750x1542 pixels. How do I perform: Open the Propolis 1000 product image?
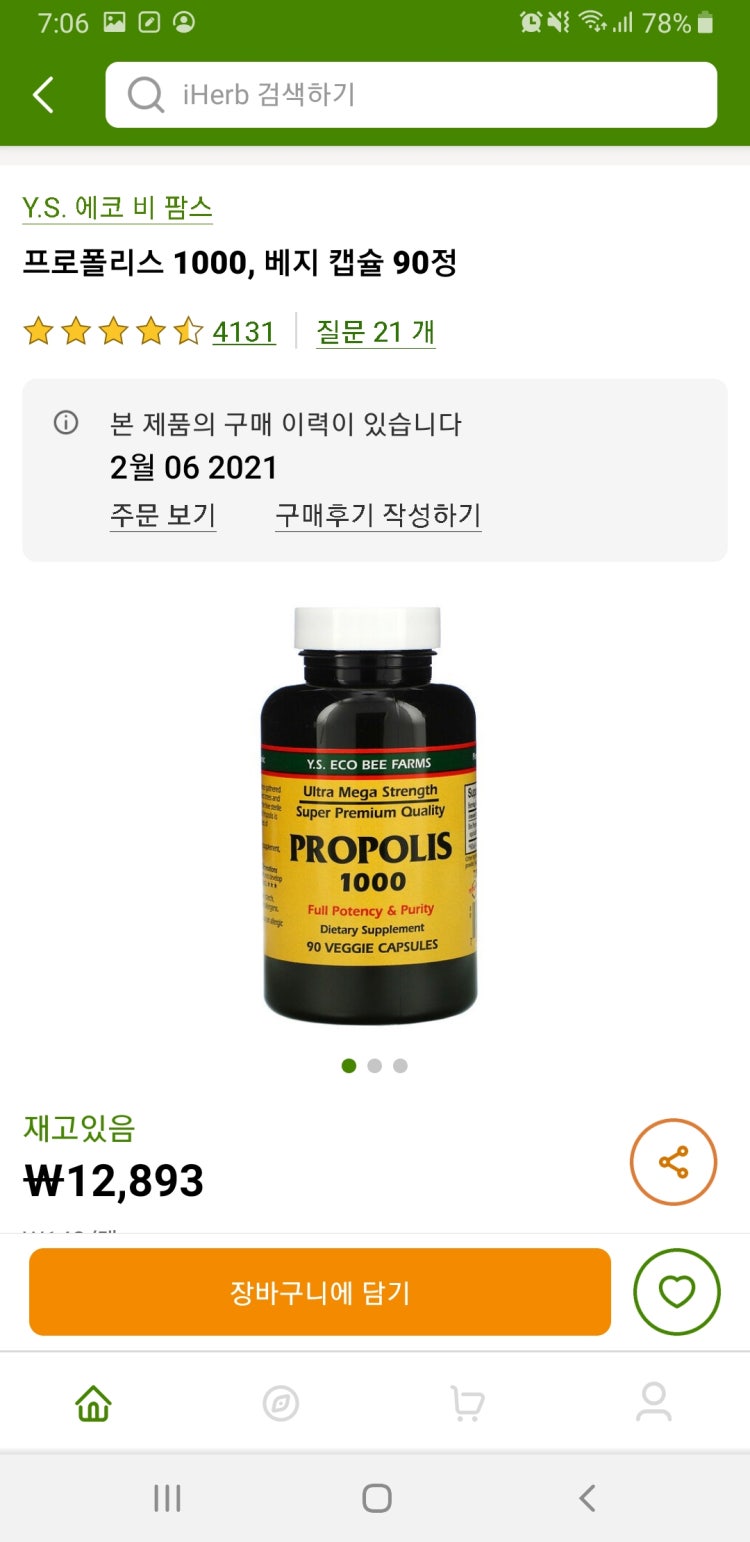[x=370, y=815]
